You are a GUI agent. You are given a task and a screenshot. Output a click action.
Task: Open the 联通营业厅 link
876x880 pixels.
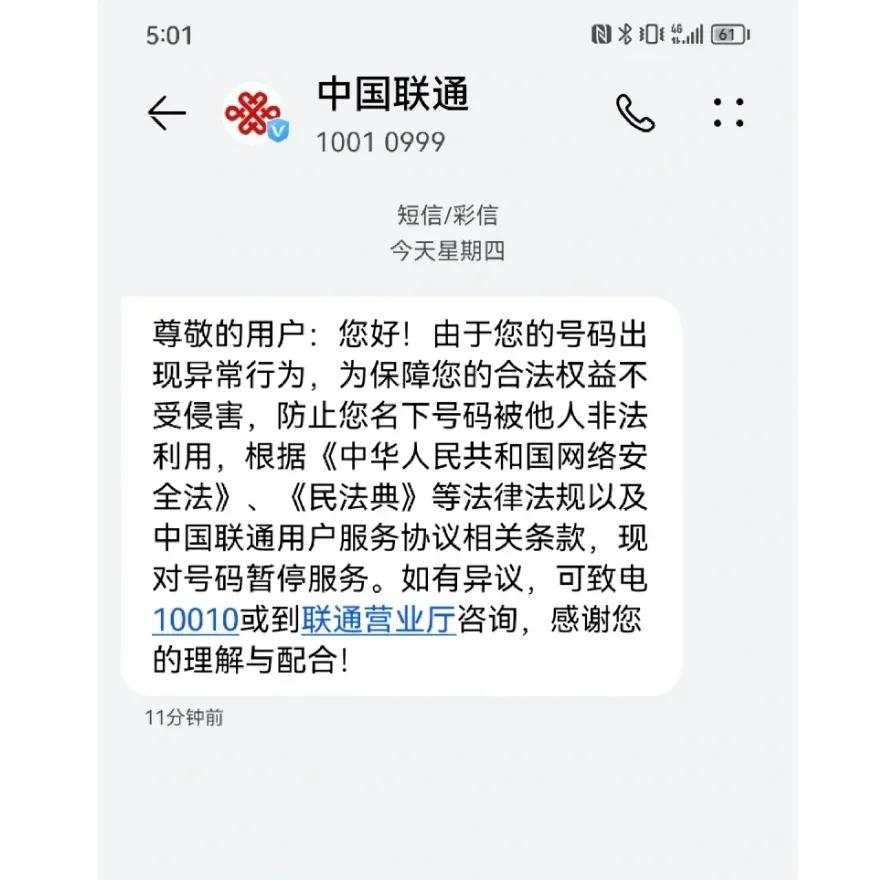tap(379, 620)
